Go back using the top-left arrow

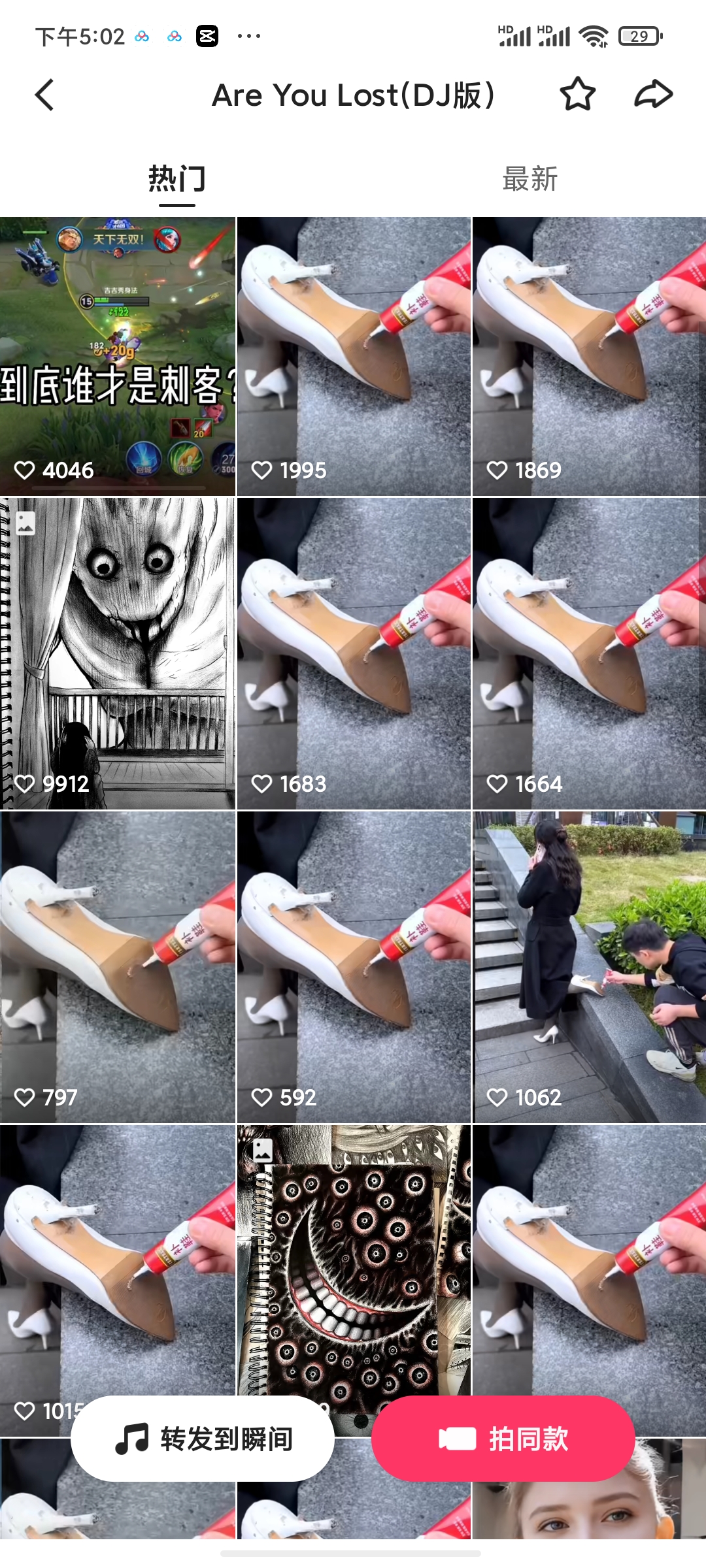(44, 95)
